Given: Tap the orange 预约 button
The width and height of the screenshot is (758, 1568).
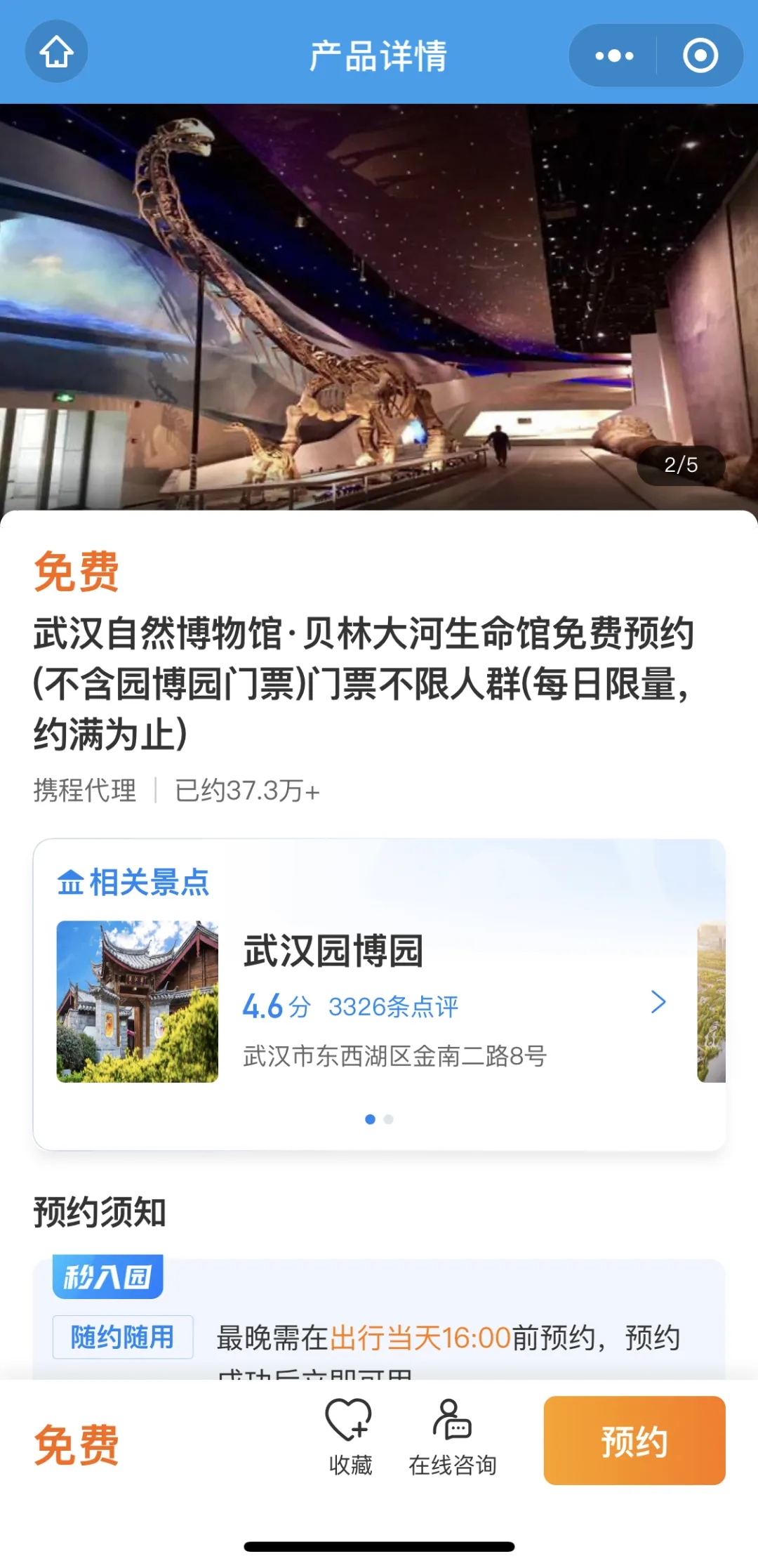Looking at the screenshot, I should (x=634, y=1440).
